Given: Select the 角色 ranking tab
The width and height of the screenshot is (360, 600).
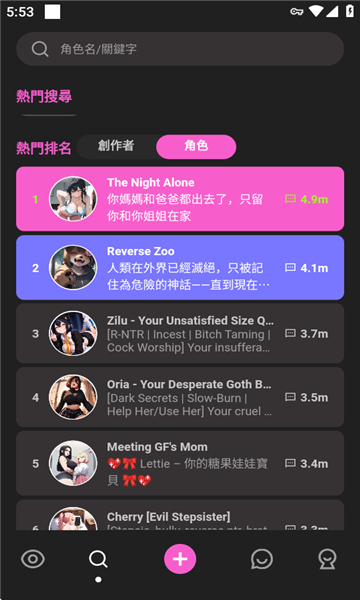Looking at the screenshot, I should (196, 147).
